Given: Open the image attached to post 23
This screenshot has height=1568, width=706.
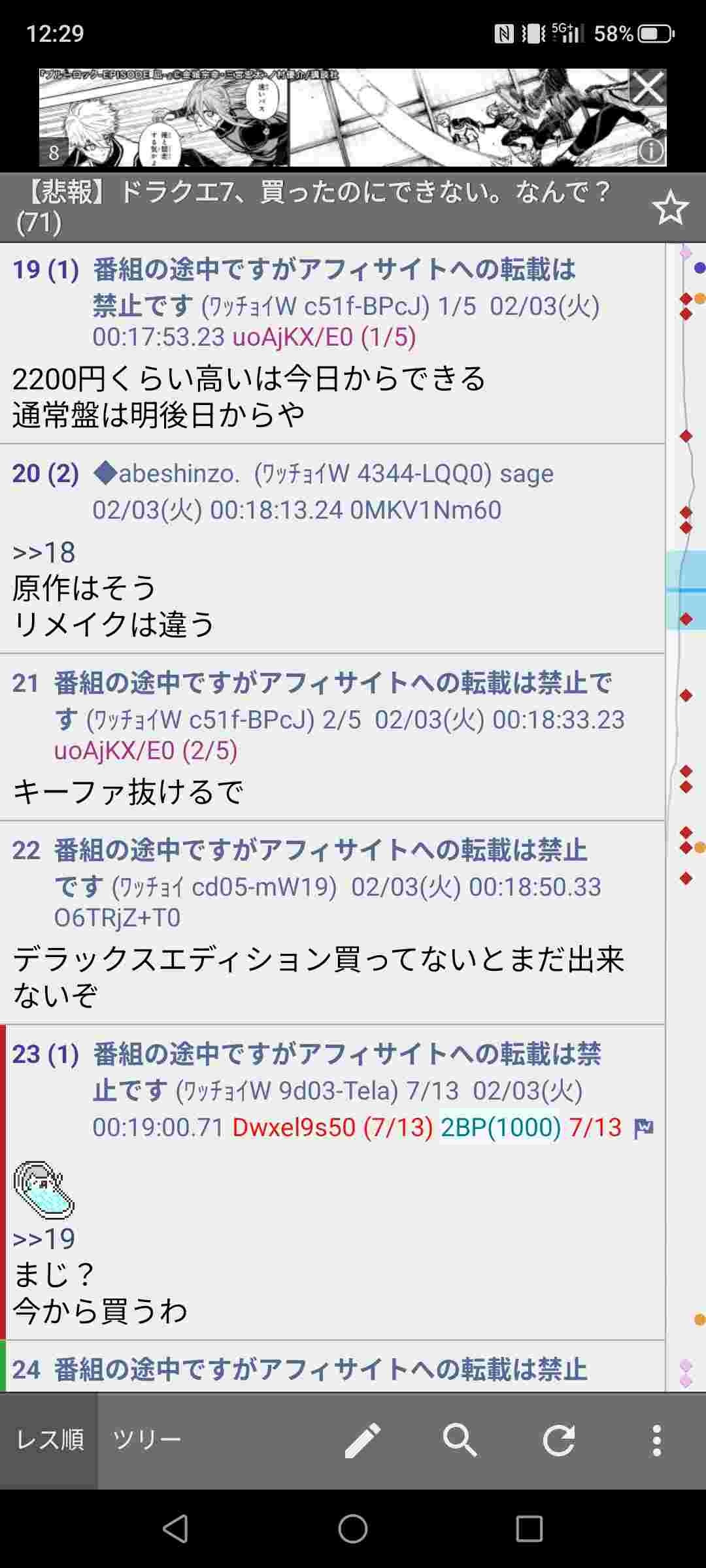Looking at the screenshot, I should coord(44,1189).
